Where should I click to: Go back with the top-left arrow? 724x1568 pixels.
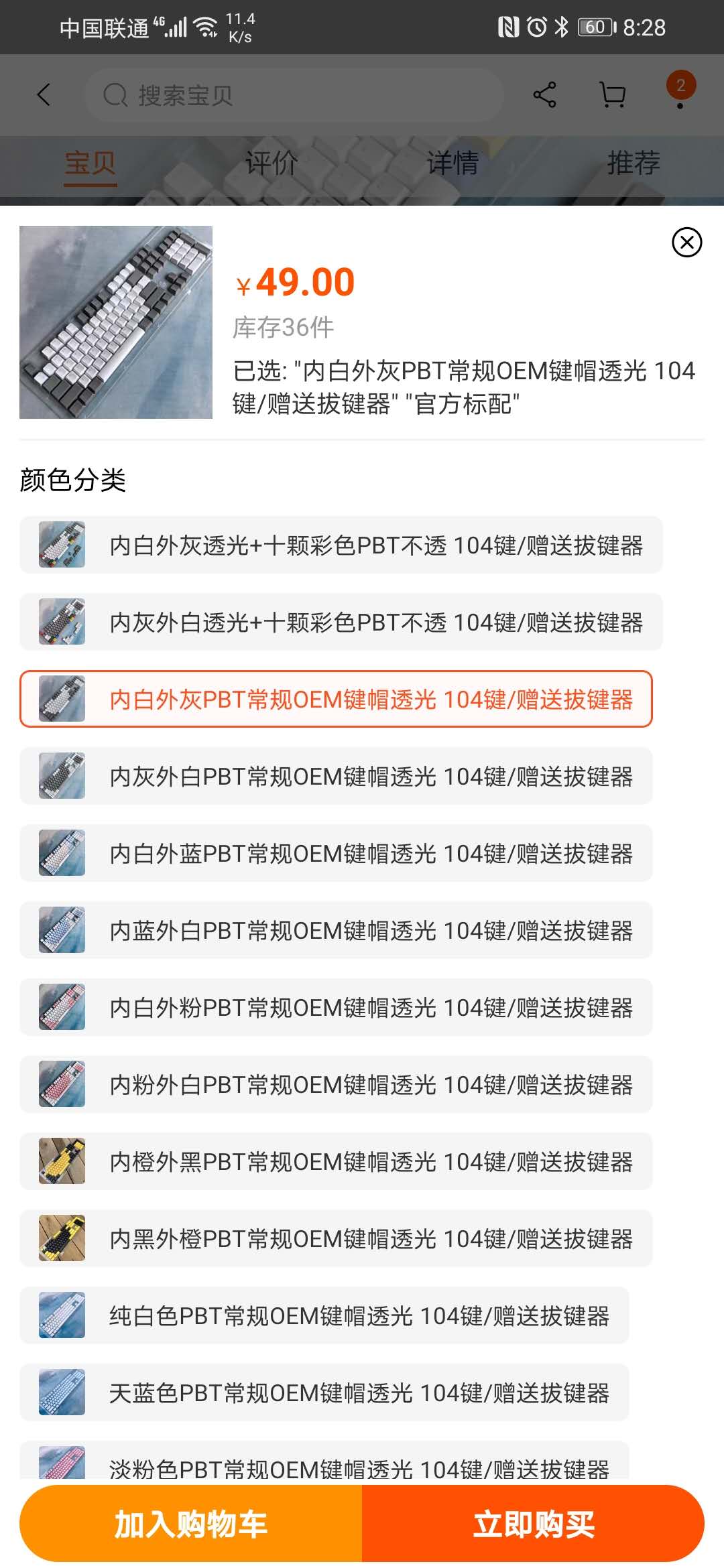coord(44,94)
